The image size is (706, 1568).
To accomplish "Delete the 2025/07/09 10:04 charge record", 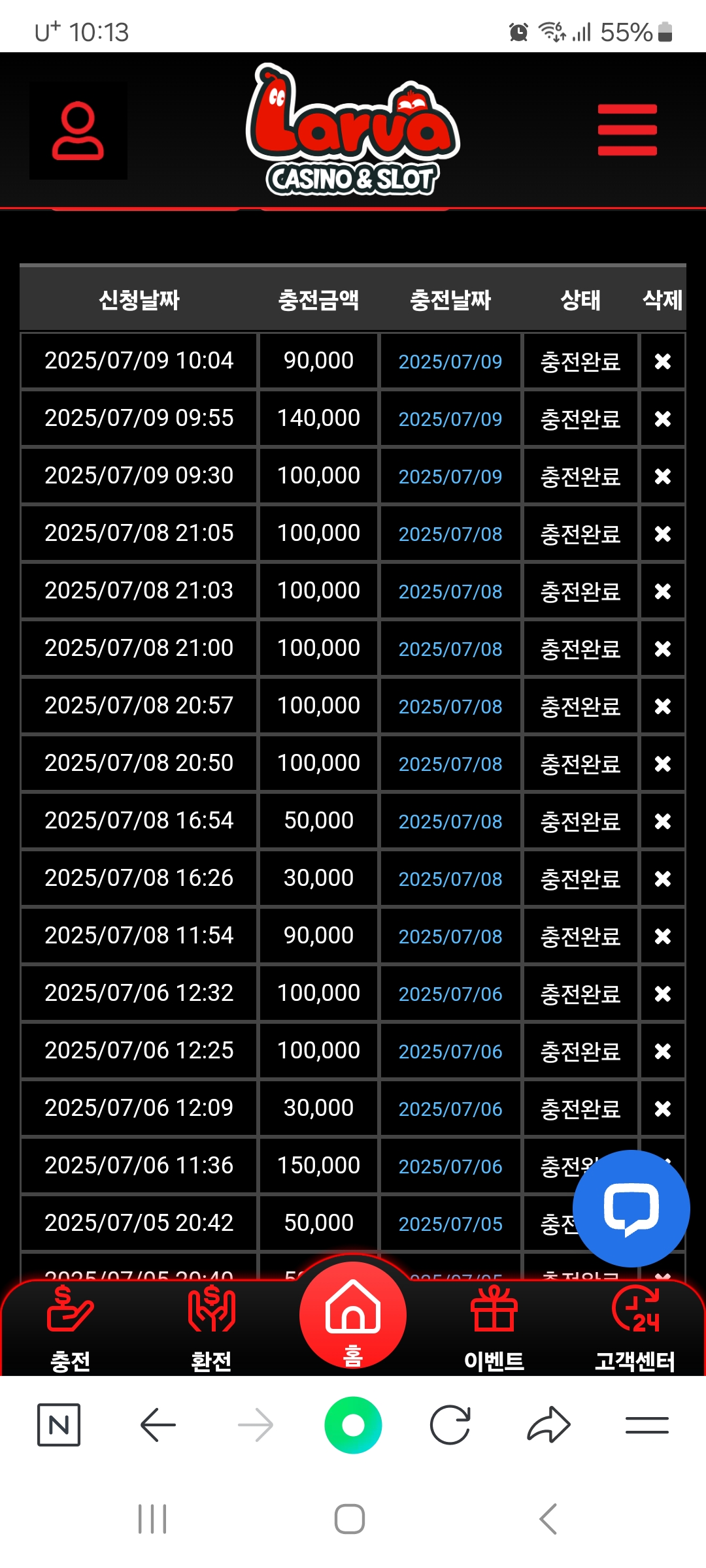I will (662, 361).
